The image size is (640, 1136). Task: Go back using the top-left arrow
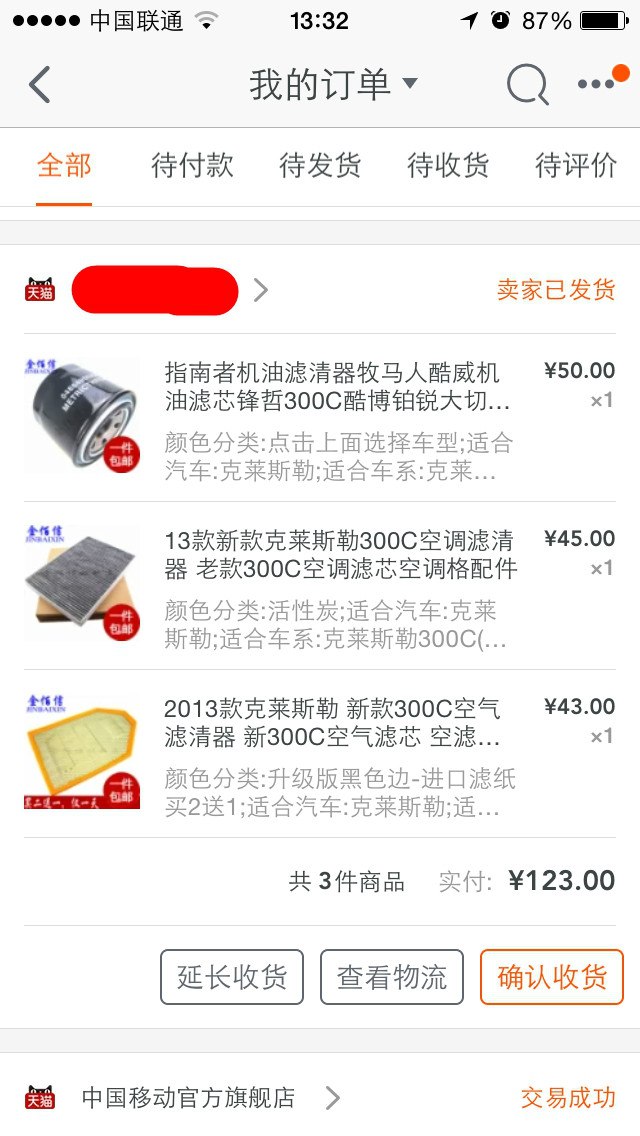40,86
